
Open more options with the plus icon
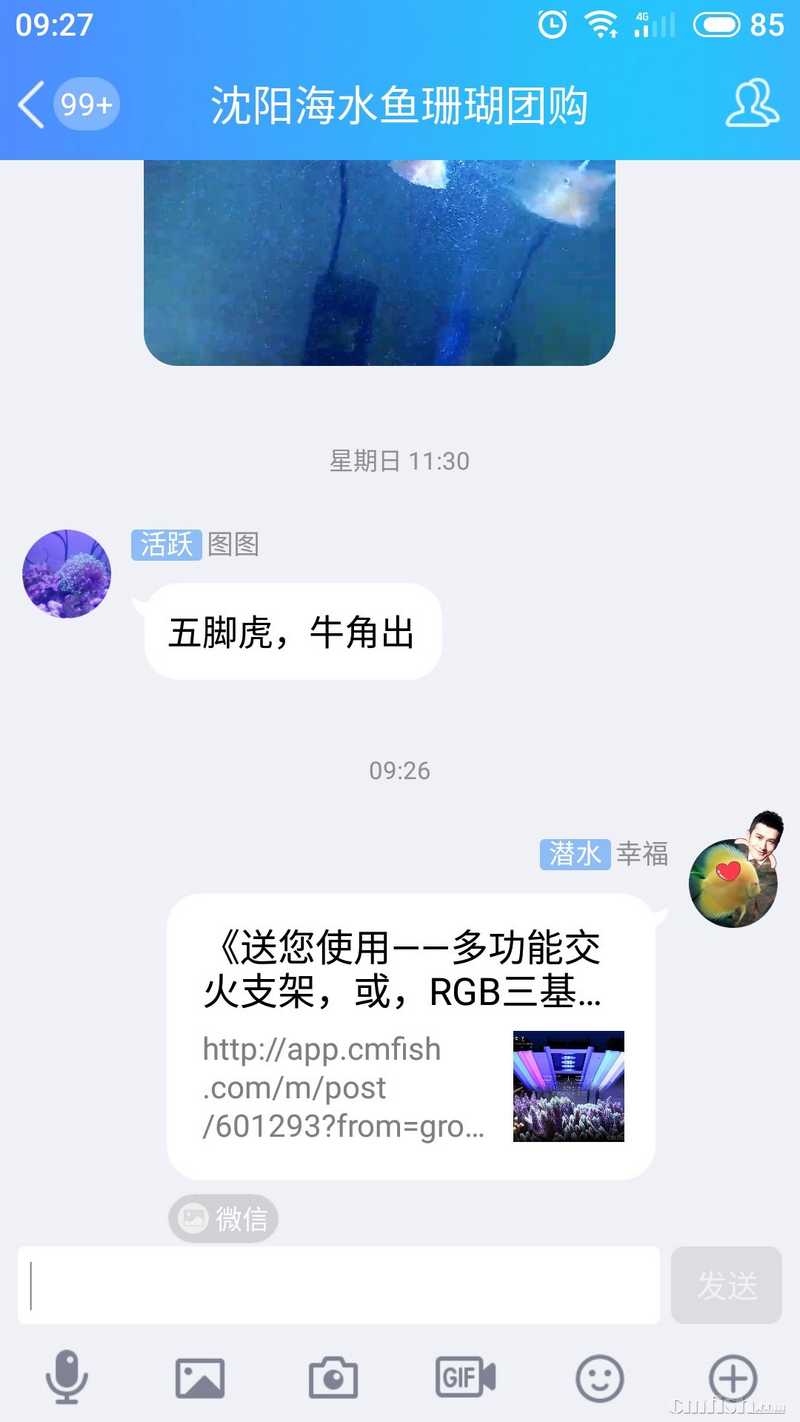733,1378
